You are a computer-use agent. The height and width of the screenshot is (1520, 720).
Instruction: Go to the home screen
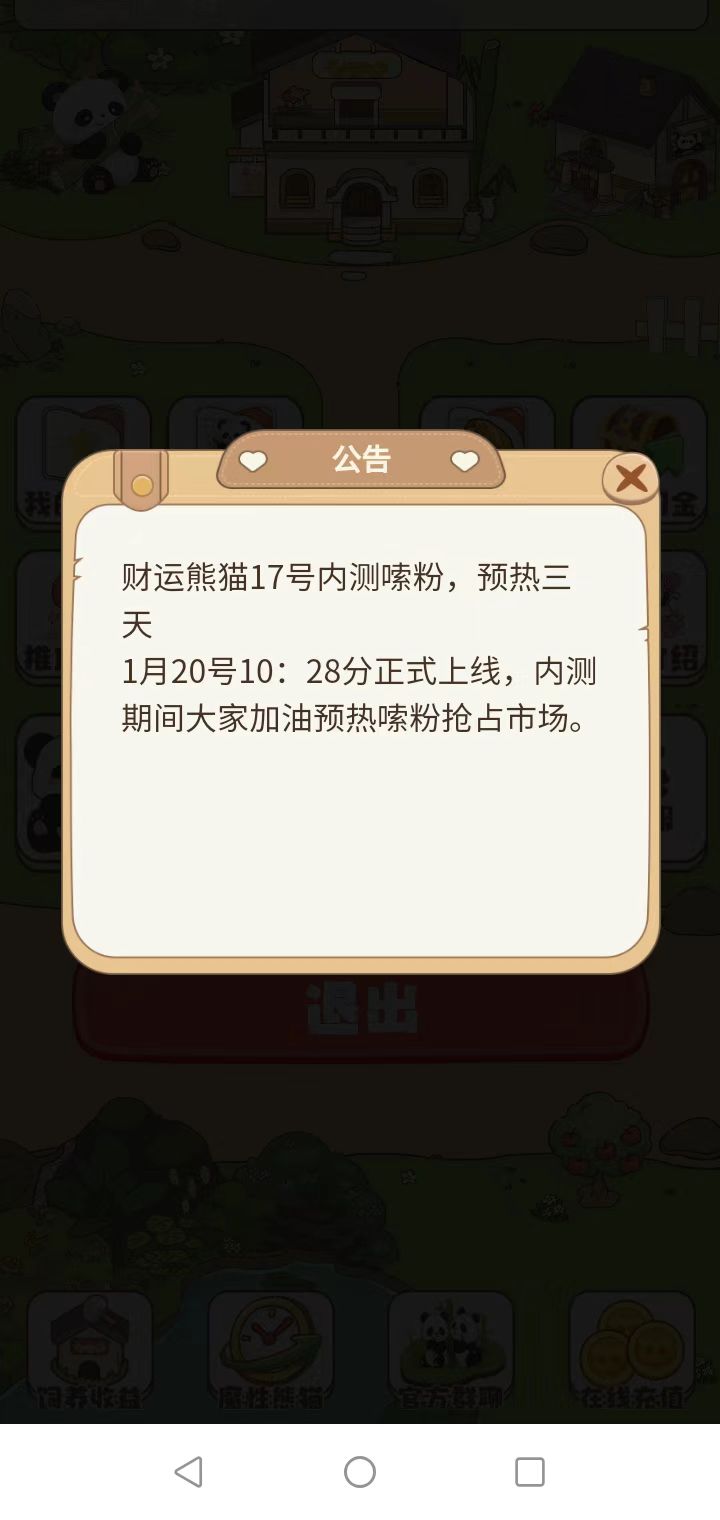tap(360, 1471)
